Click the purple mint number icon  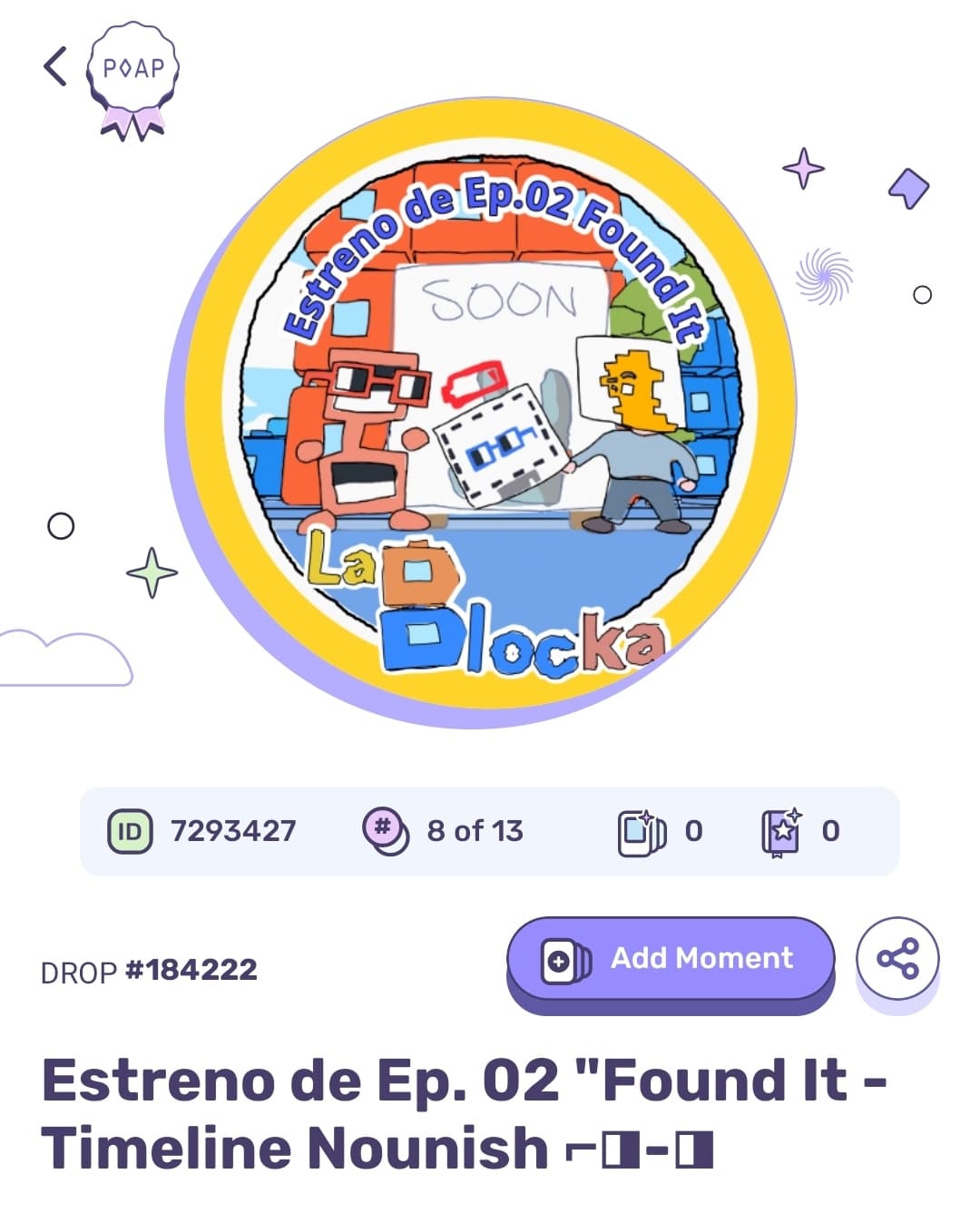[x=385, y=829]
